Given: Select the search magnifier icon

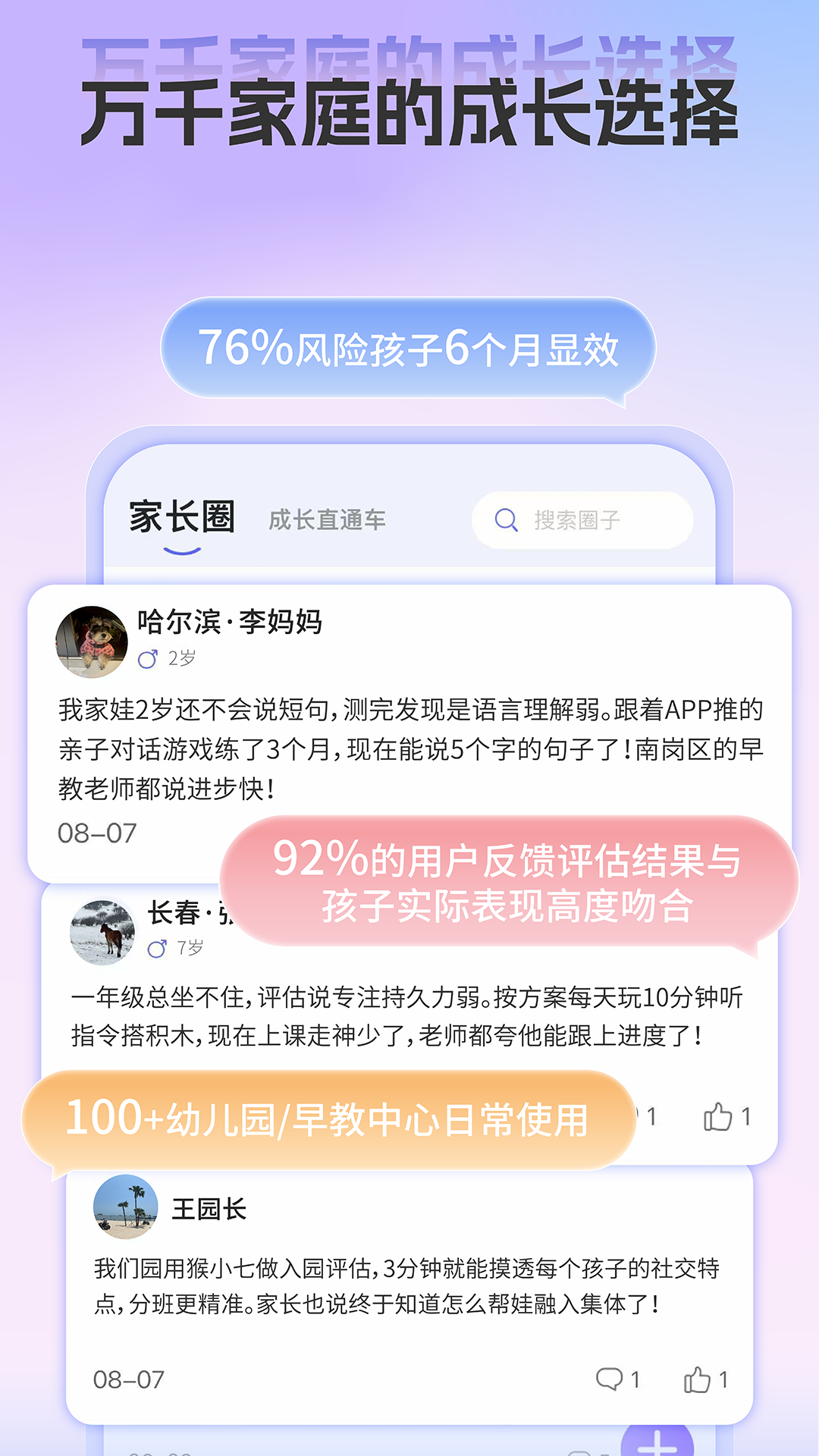Looking at the screenshot, I should (505, 519).
